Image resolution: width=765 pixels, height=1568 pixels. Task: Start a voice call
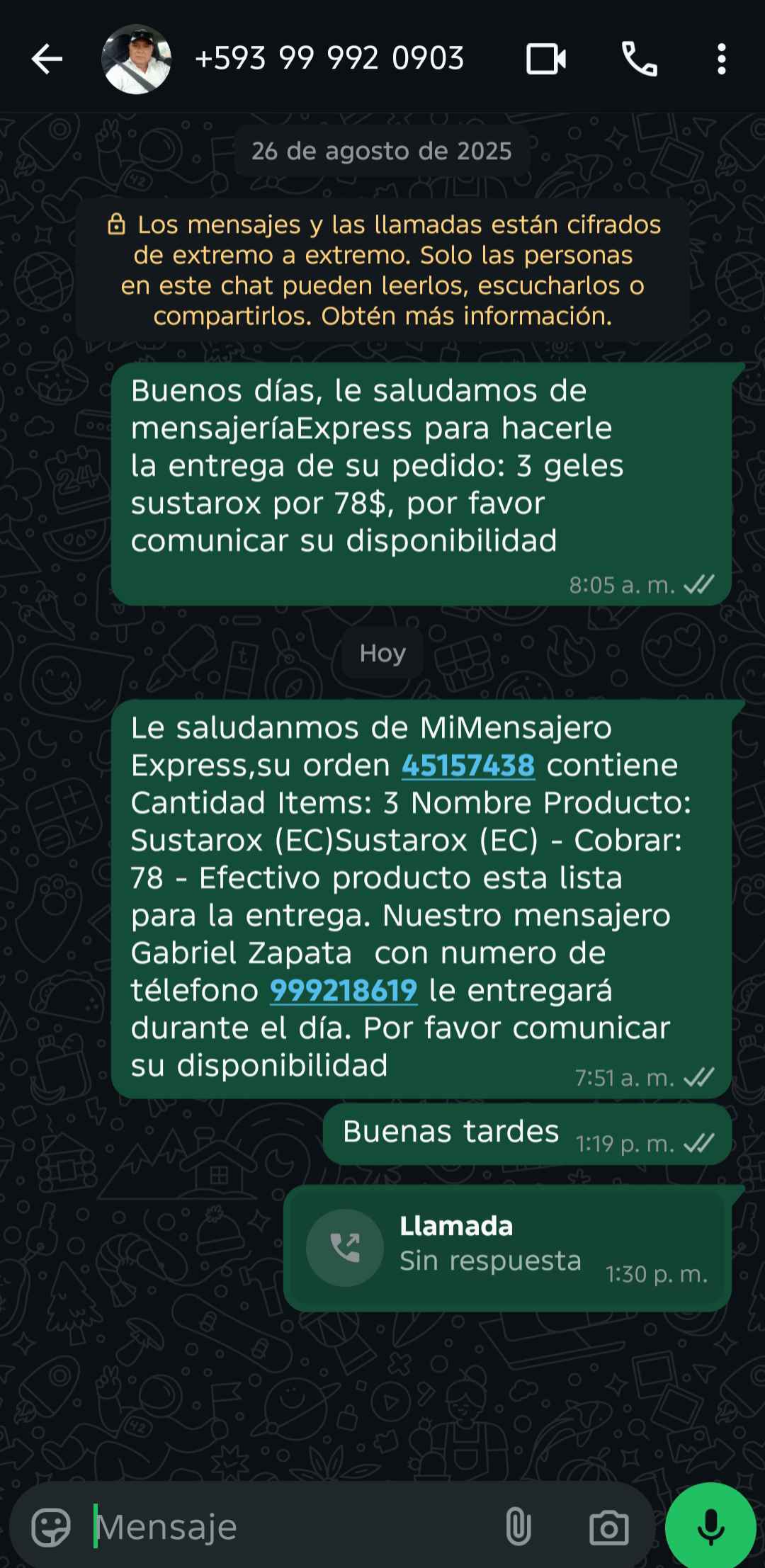click(639, 59)
